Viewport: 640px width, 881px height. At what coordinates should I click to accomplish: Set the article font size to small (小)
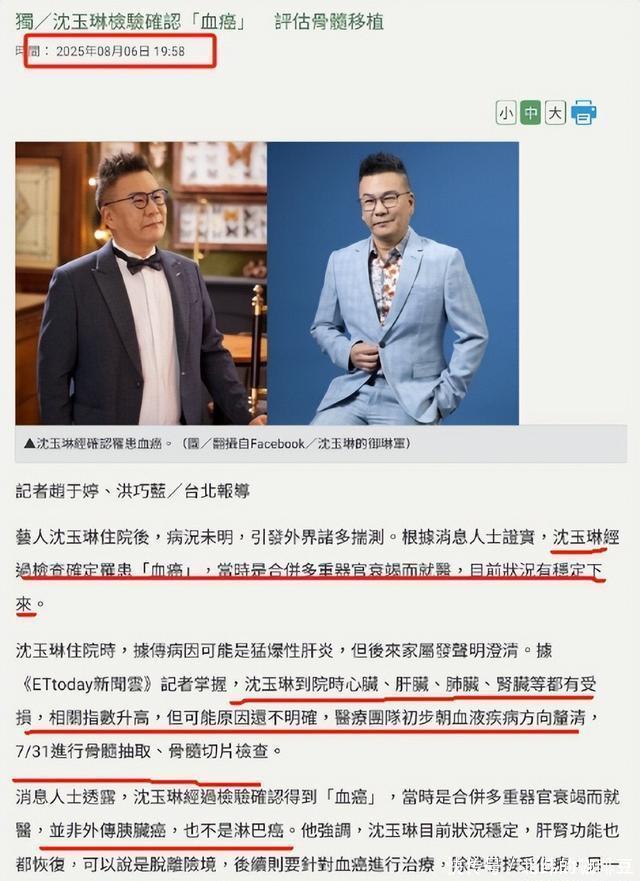506,113
